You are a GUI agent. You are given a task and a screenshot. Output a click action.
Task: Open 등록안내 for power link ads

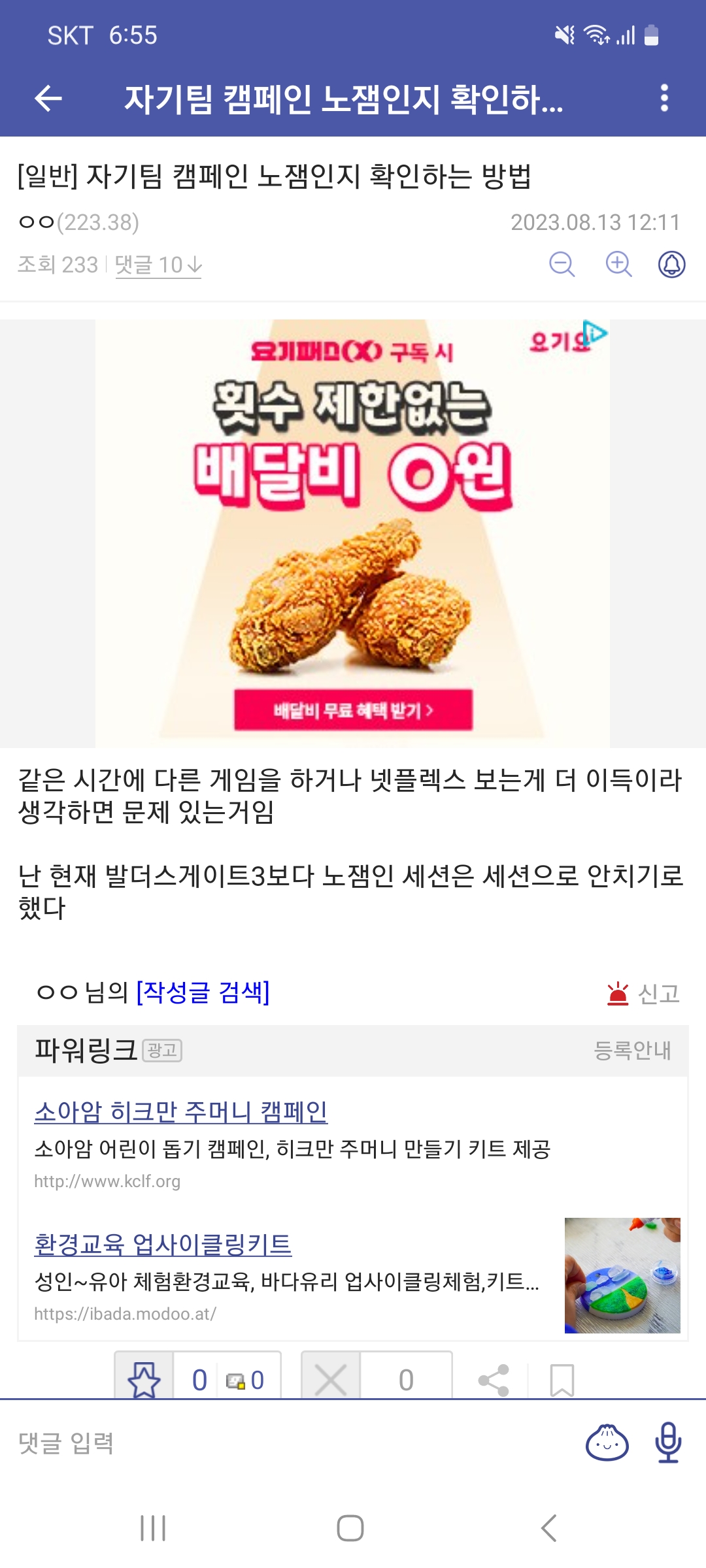coord(632,1050)
